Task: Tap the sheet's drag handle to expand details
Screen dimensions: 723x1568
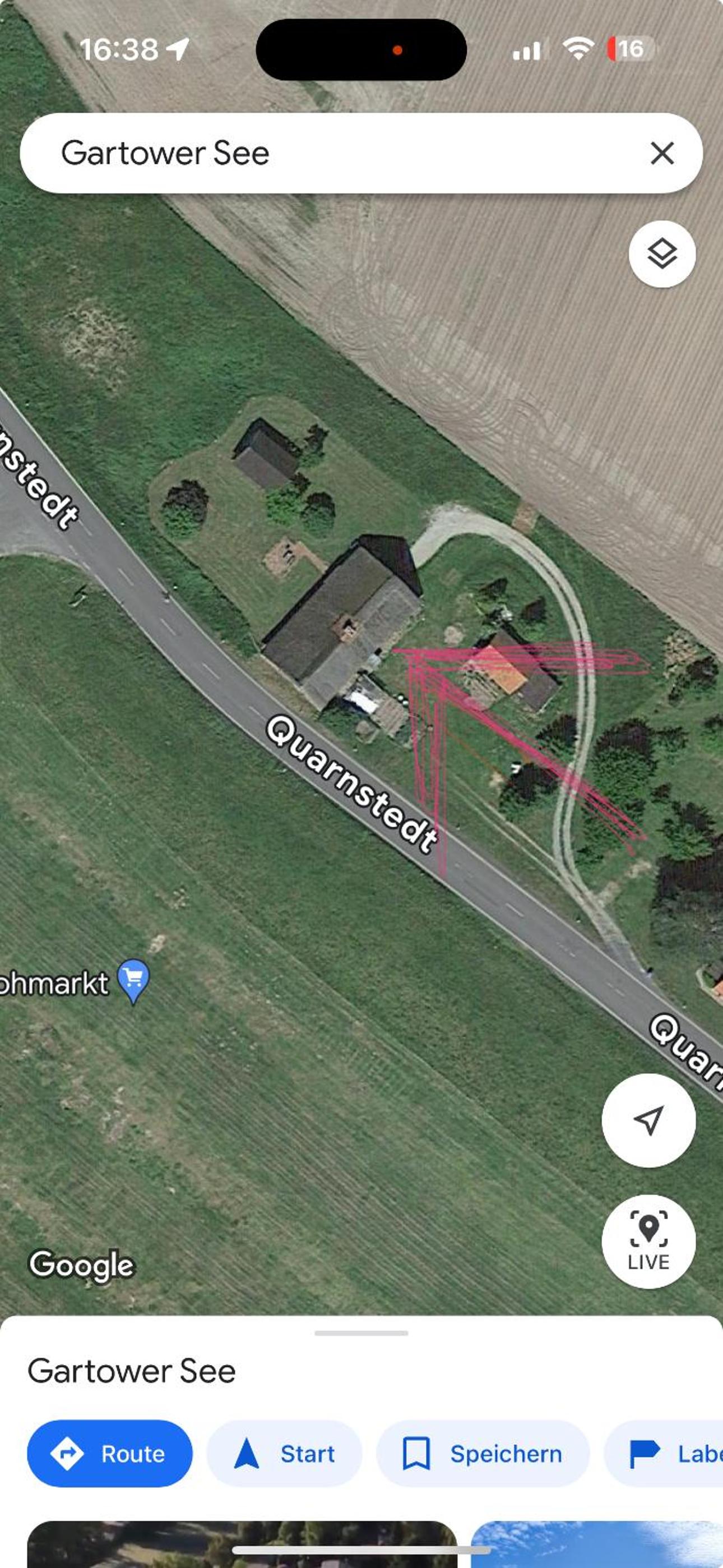Action: point(361,1333)
